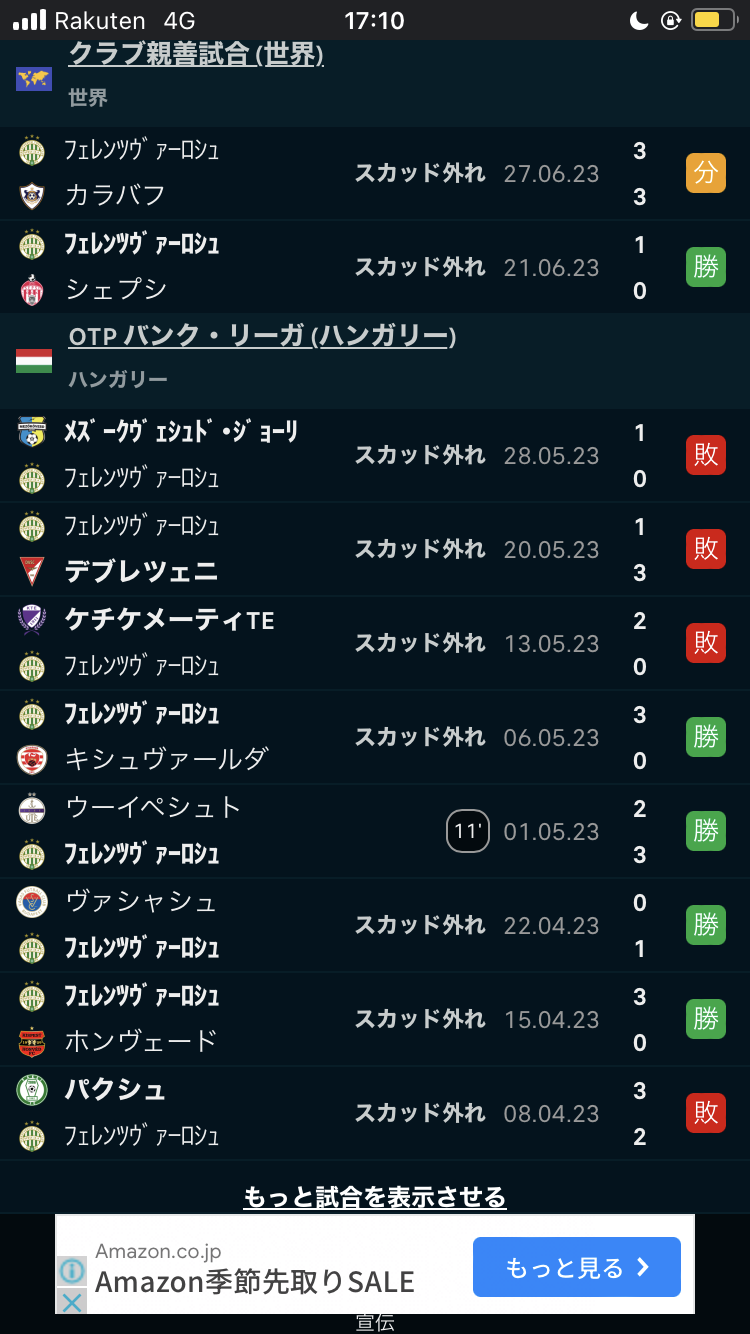Image resolution: width=750 pixels, height=1334 pixels.
Task: Open the ad info icon
Action: click(x=71, y=1271)
